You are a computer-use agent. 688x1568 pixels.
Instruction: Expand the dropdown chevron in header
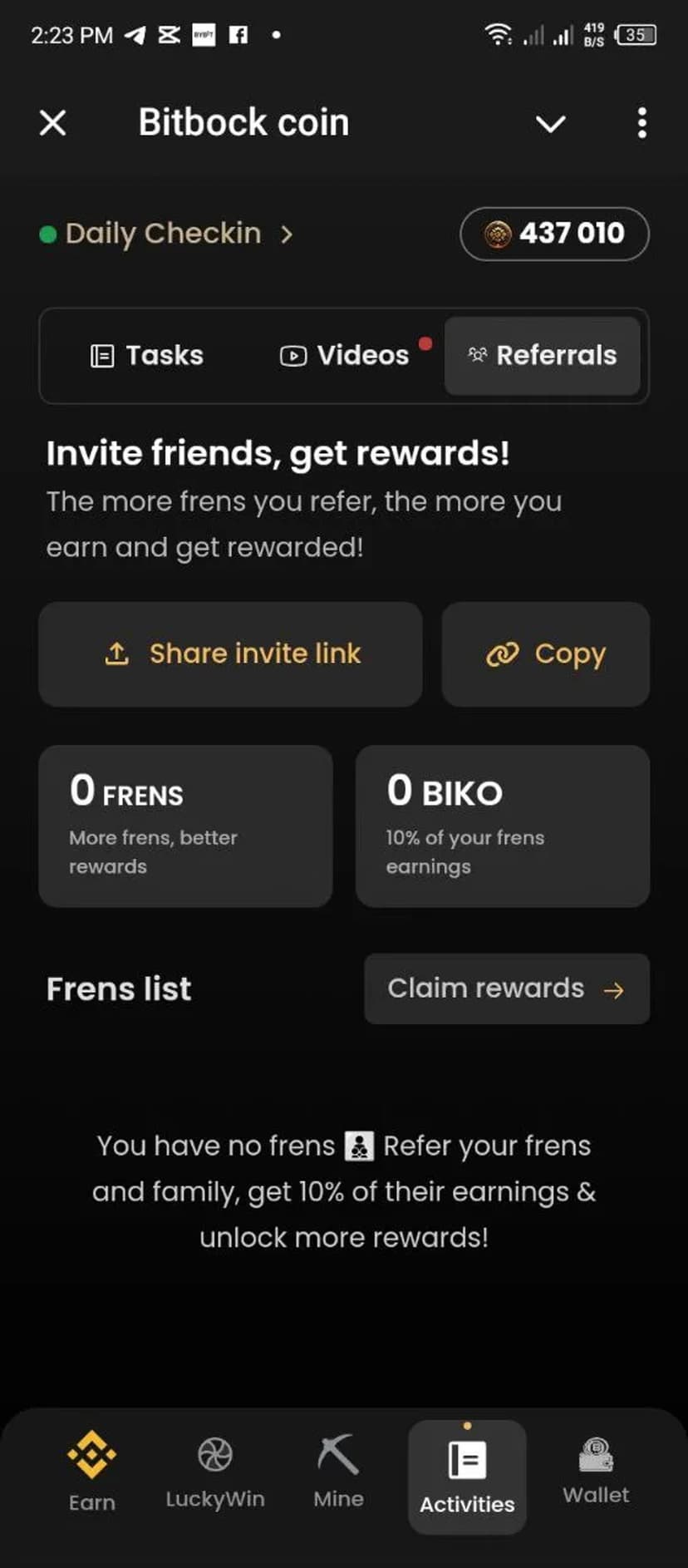[550, 124]
